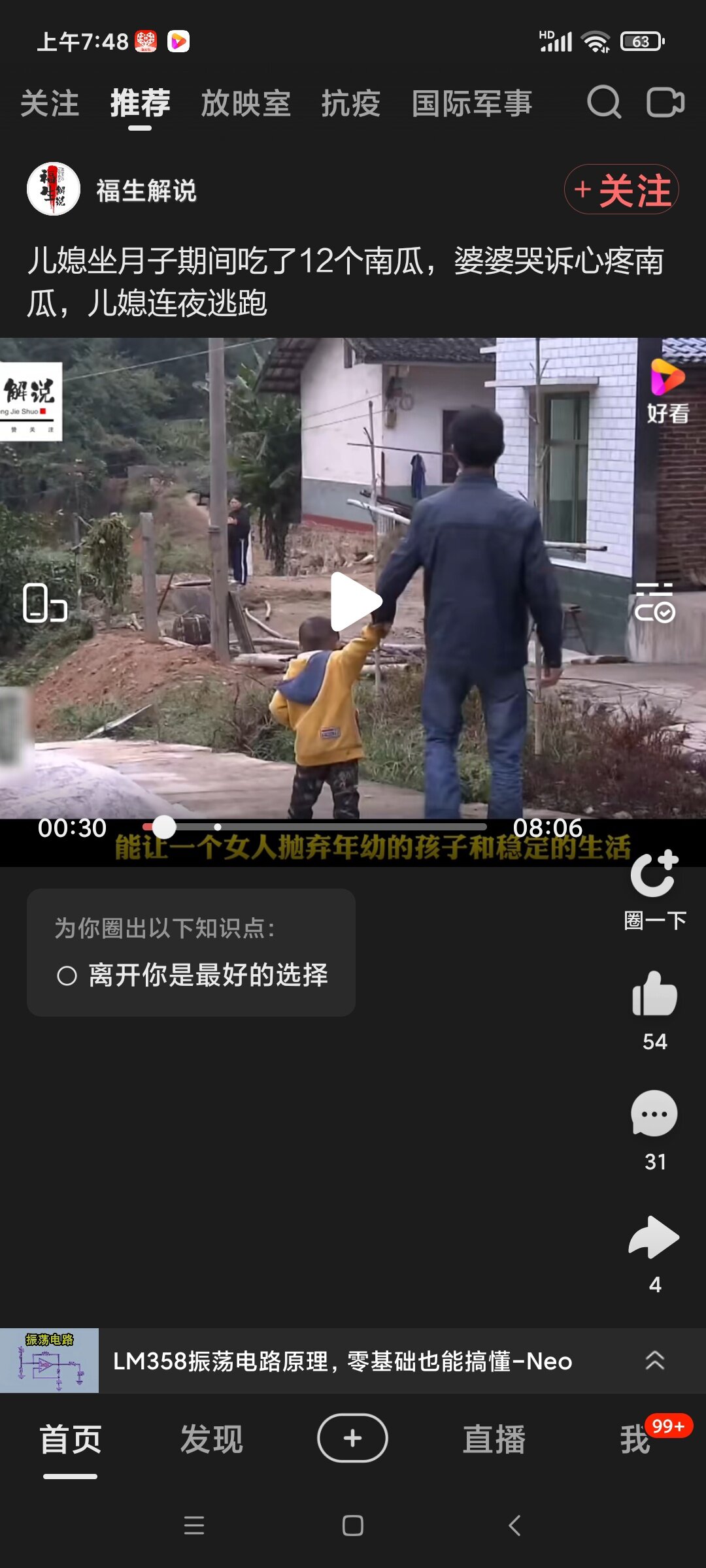This screenshot has width=706, height=1568.
Task: Open 福生解说 profile avatar
Action: pos(54,189)
